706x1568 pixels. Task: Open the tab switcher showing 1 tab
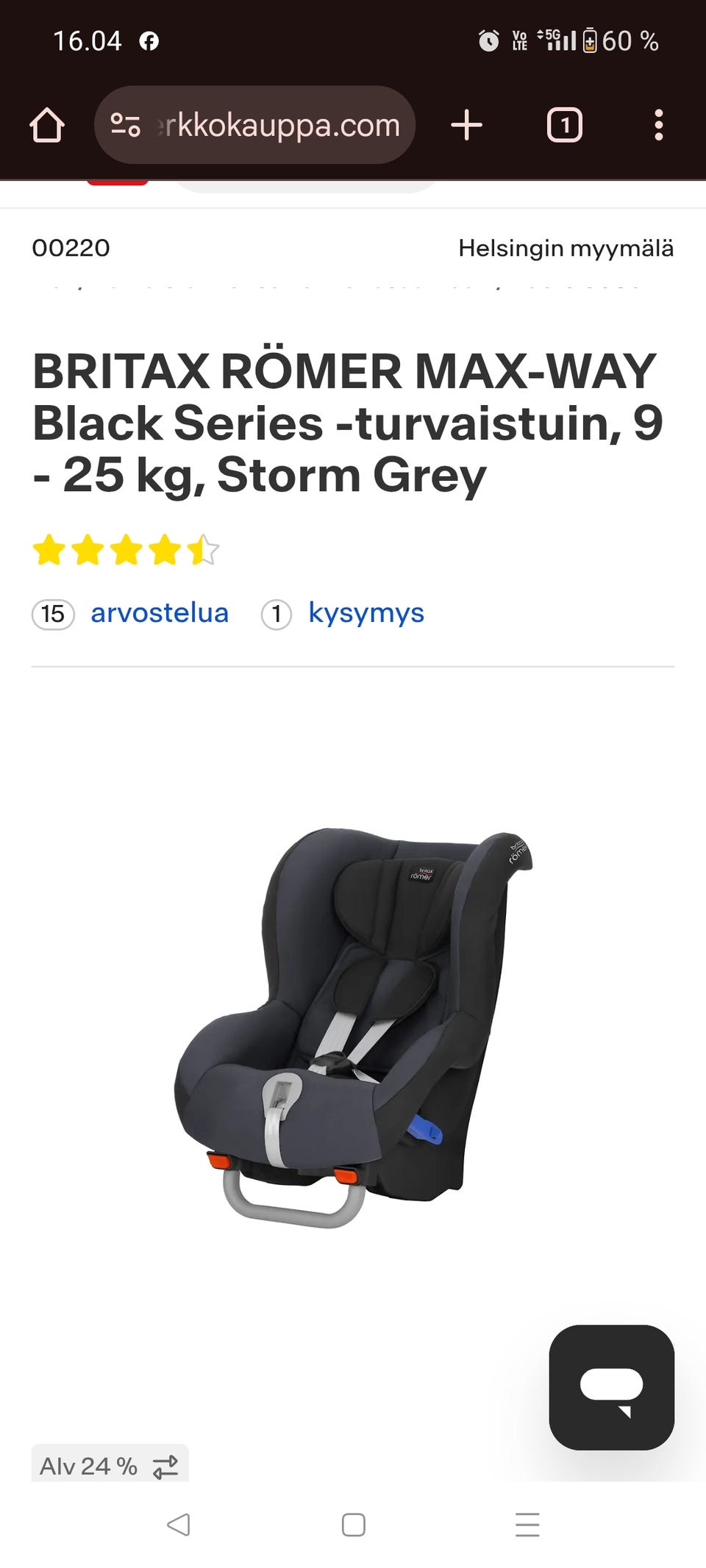(563, 125)
